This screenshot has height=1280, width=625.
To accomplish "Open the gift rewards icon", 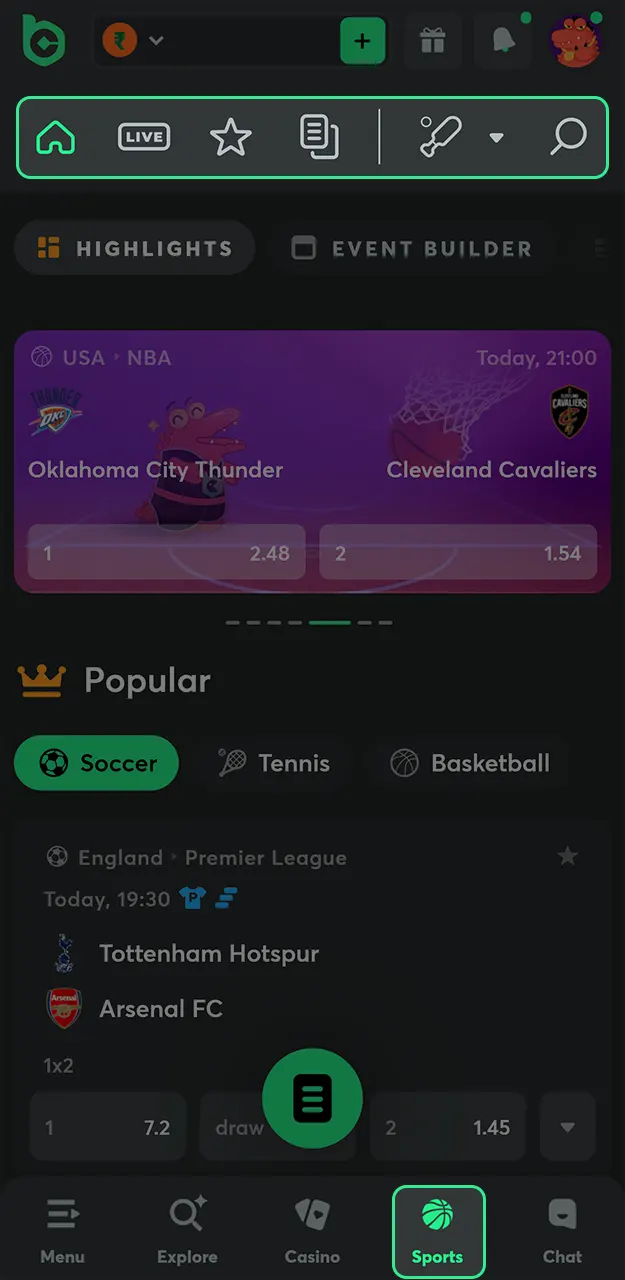I will click(x=432, y=42).
